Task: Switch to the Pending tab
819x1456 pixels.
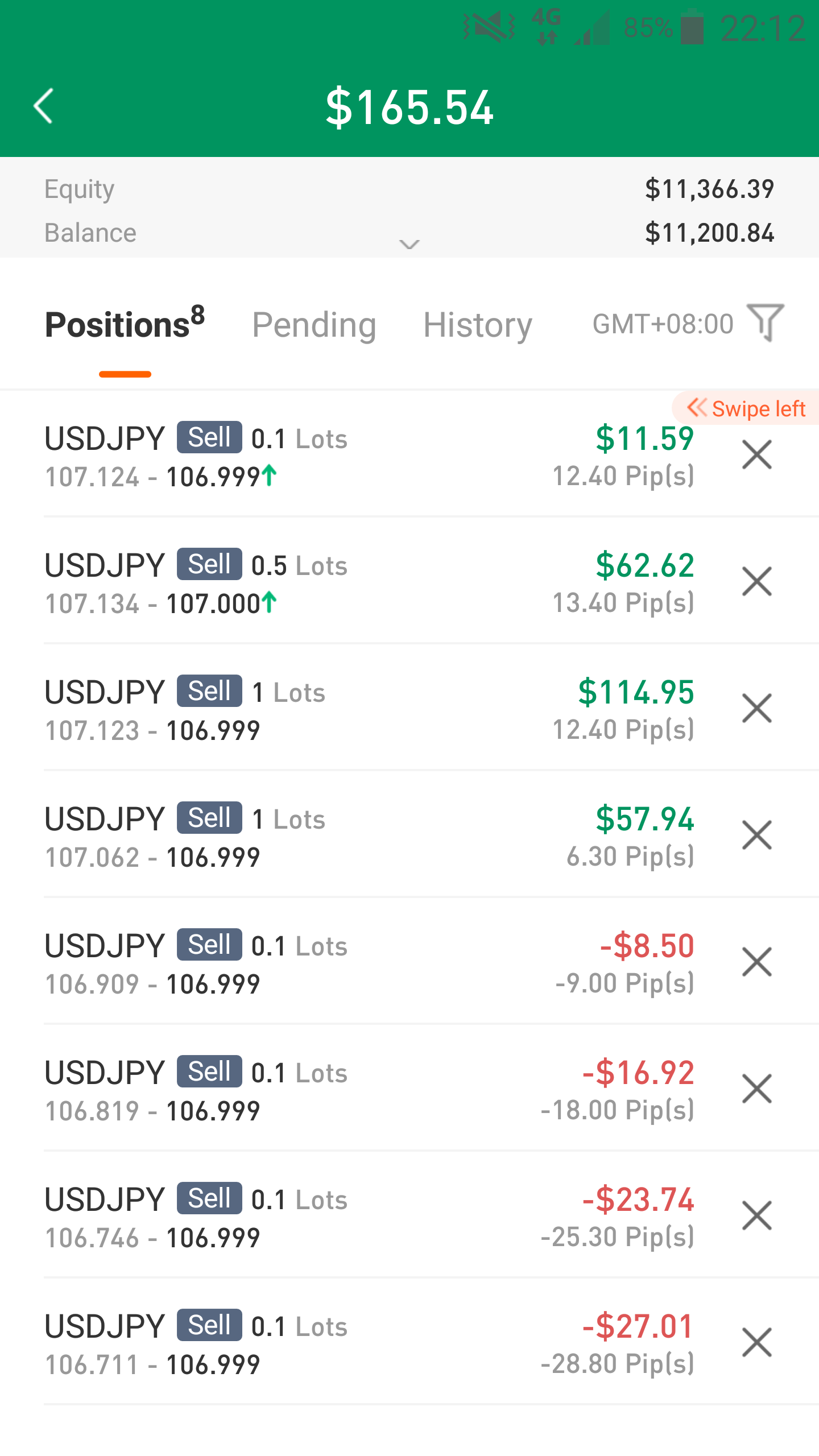Action: (314, 325)
